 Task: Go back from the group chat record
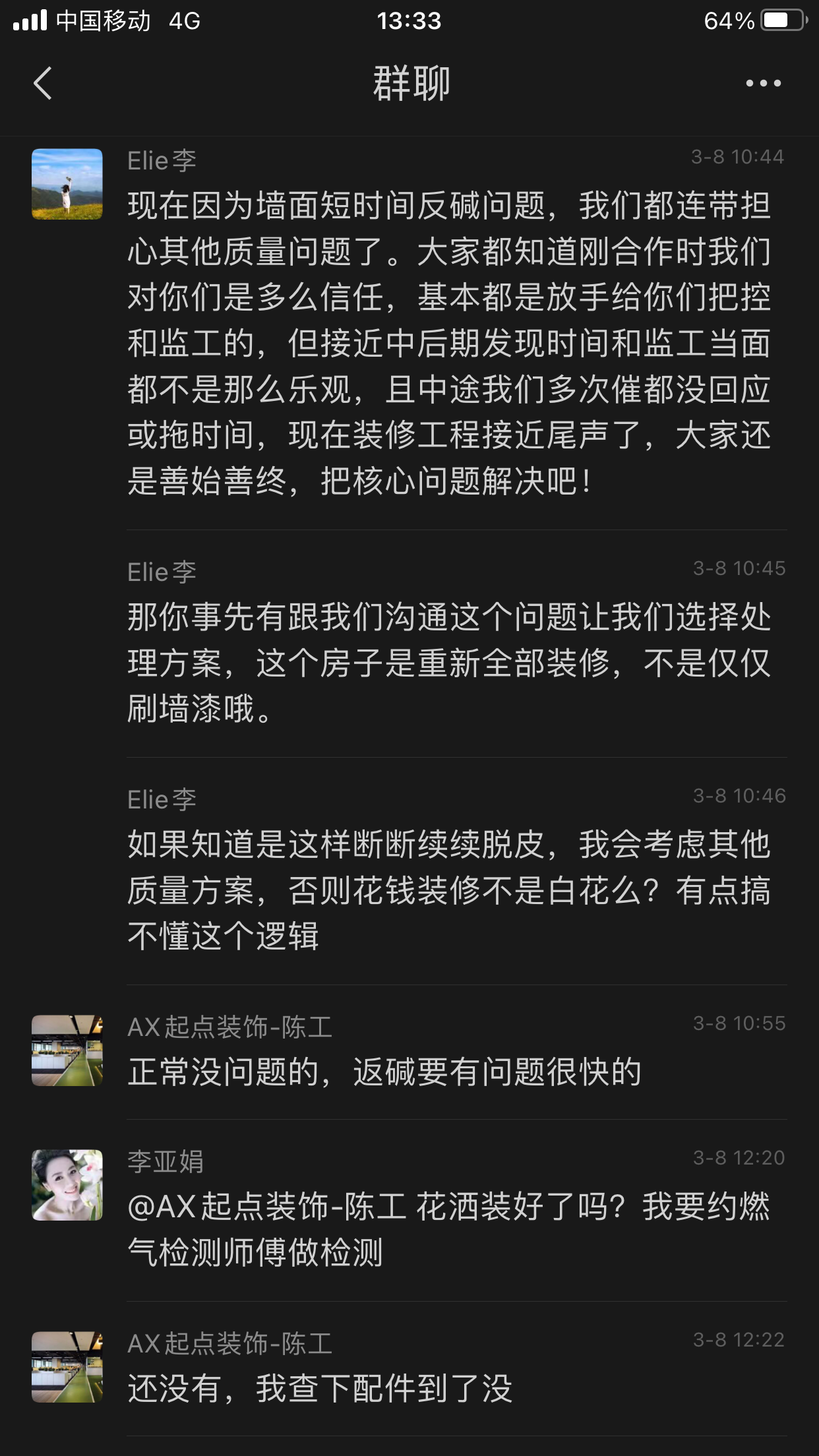43,83
